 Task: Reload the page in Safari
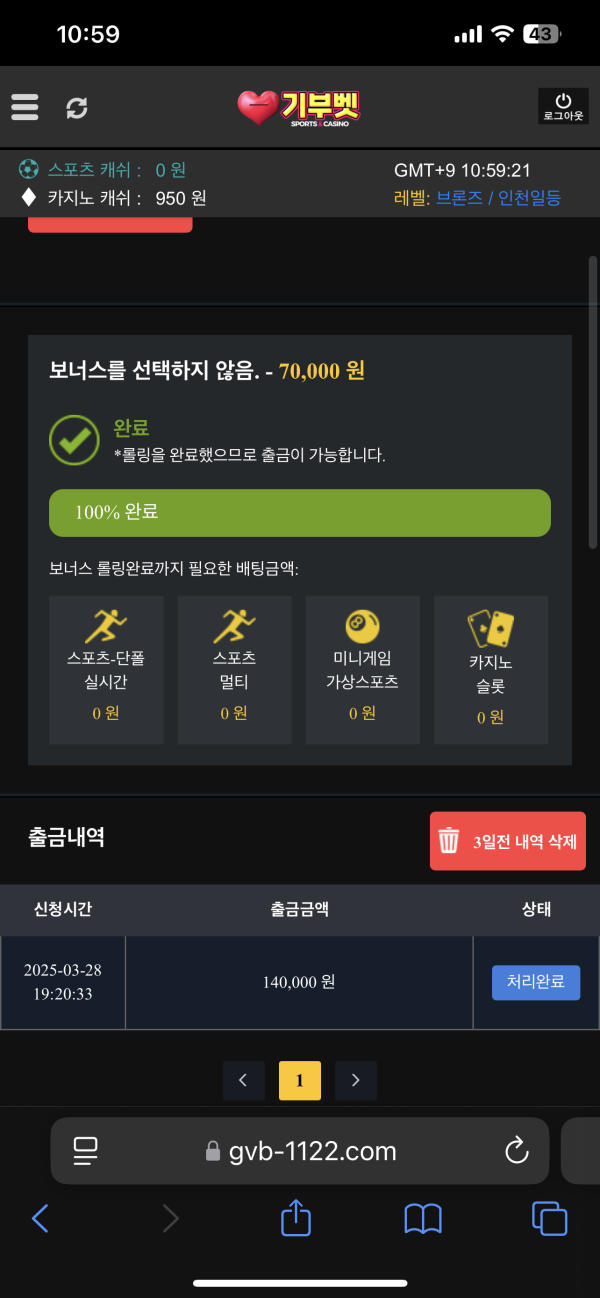click(516, 1151)
